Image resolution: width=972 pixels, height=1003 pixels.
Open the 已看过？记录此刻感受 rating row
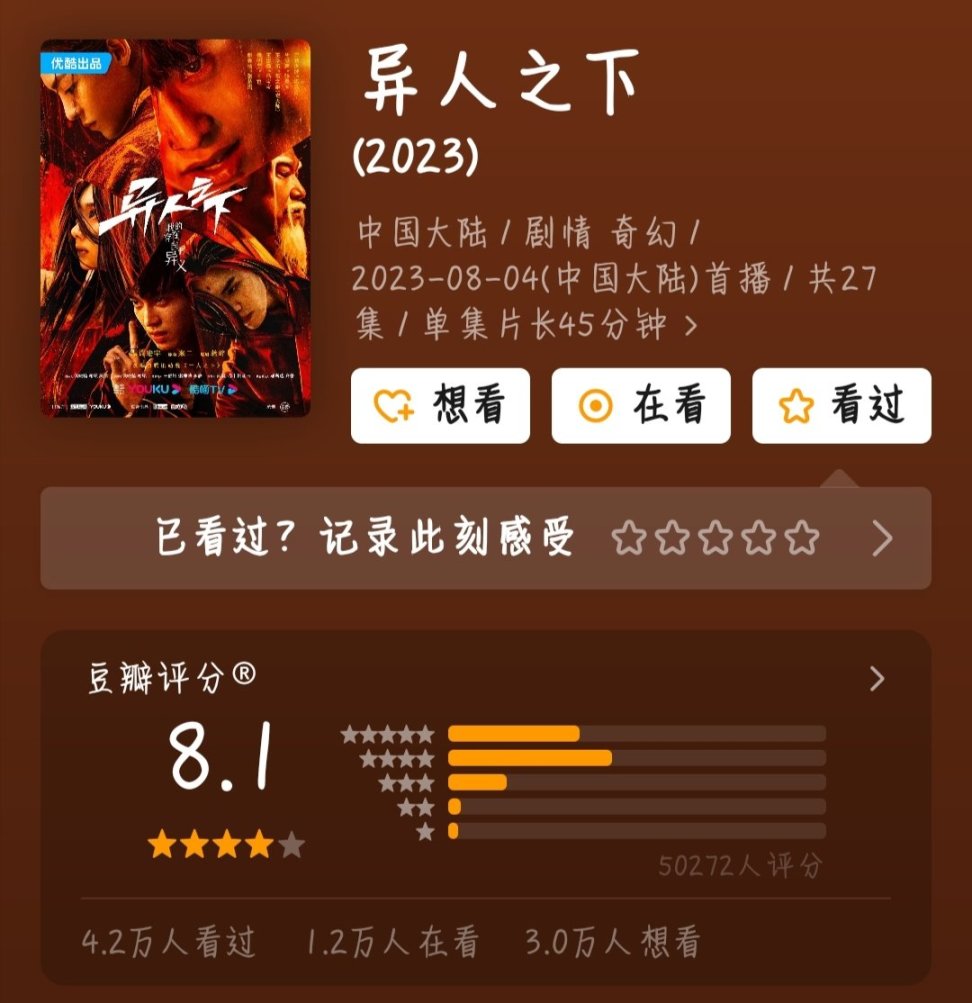tap(485, 539)
